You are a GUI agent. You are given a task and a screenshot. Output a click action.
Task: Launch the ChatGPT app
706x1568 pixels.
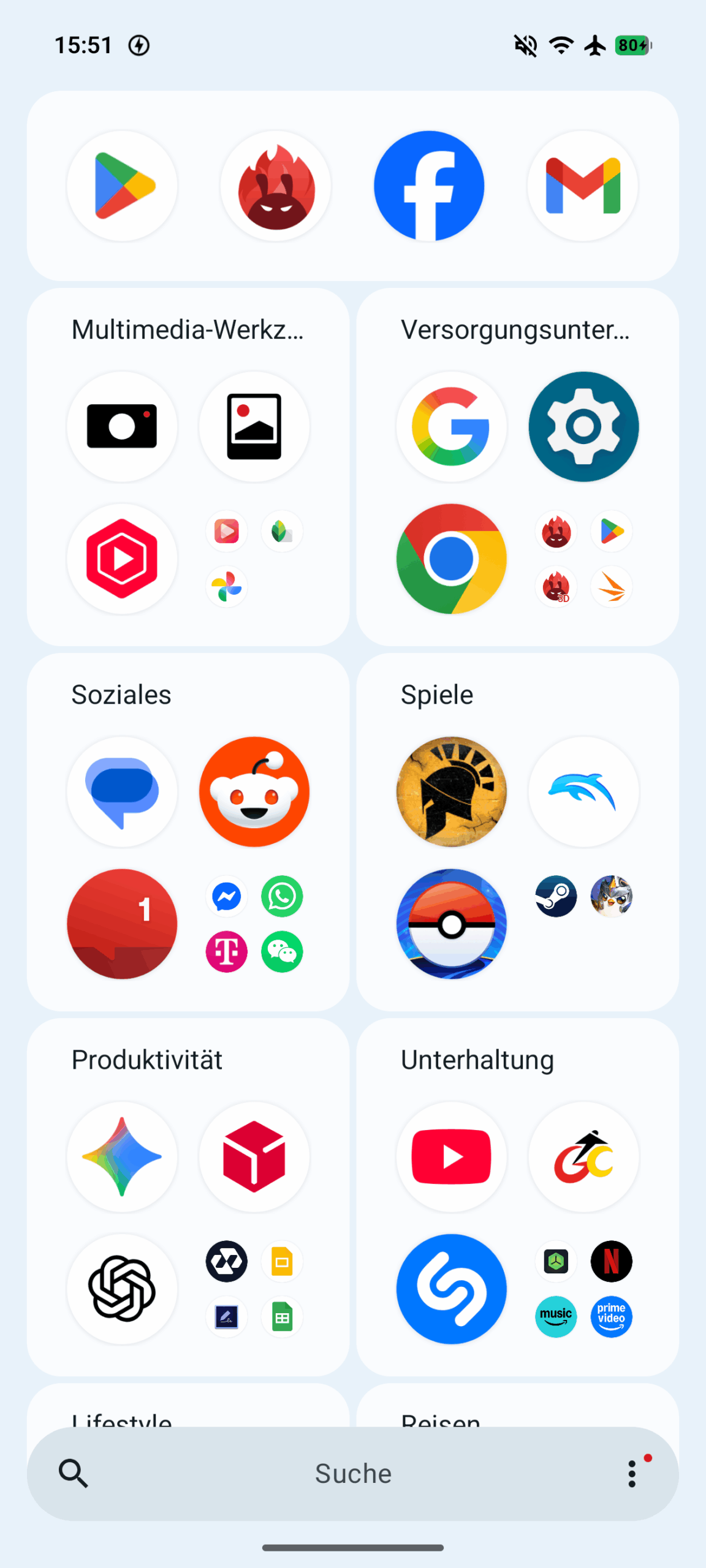(x=122, y=1289)
